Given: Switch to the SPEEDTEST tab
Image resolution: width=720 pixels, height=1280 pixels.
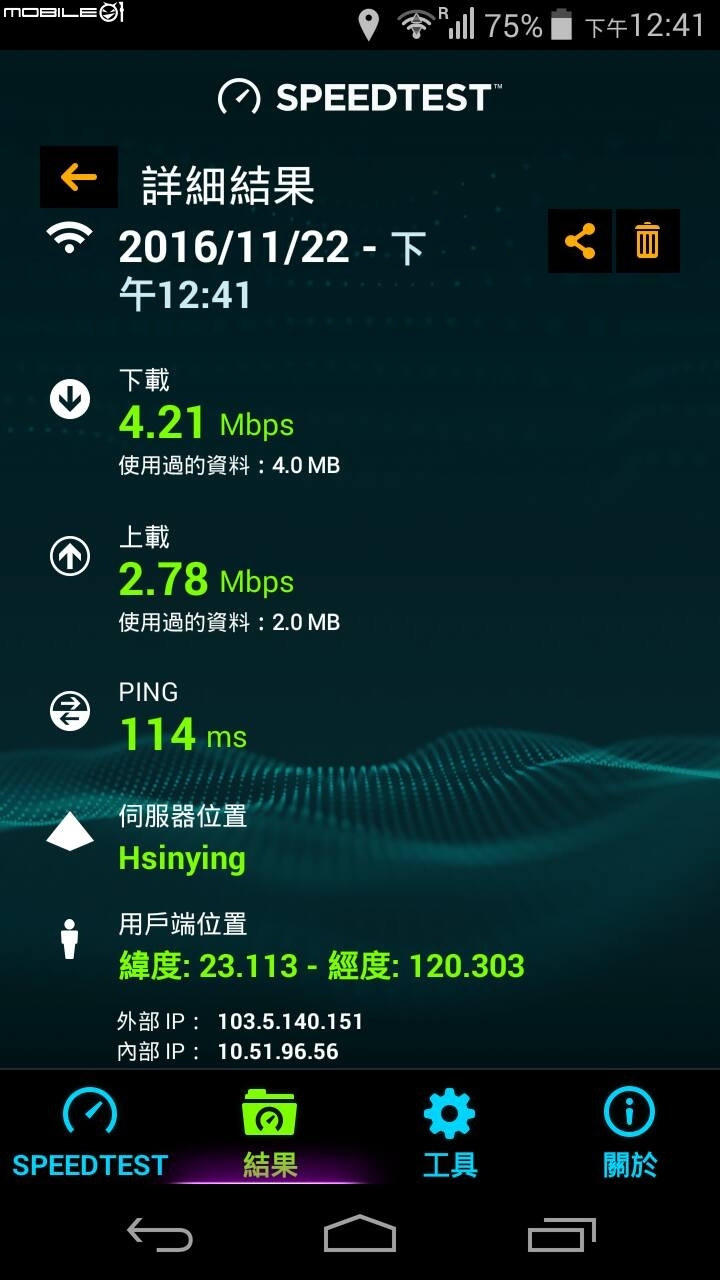Looking at the screenshot, I should (x=90, y=1132).
